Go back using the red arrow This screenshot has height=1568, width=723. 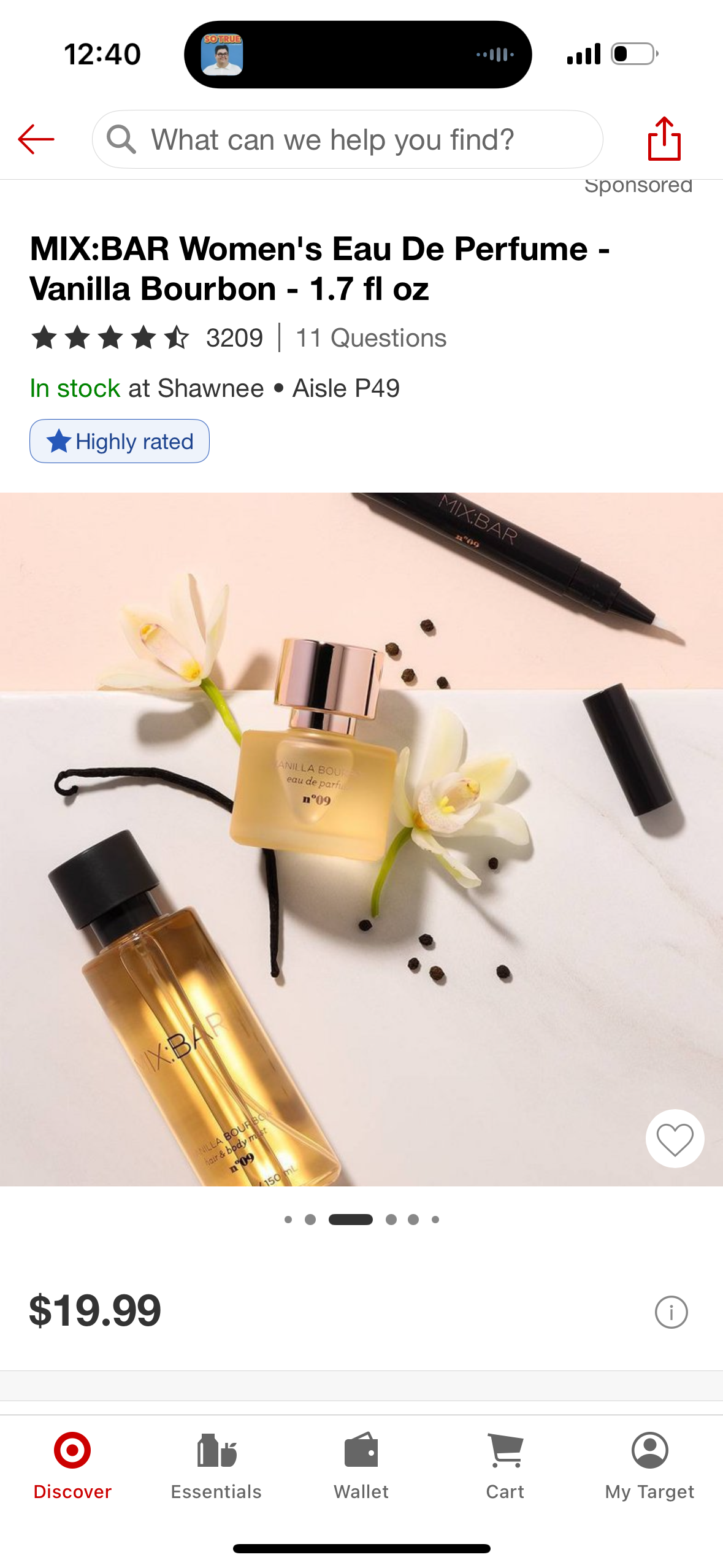tap(36, 139)
